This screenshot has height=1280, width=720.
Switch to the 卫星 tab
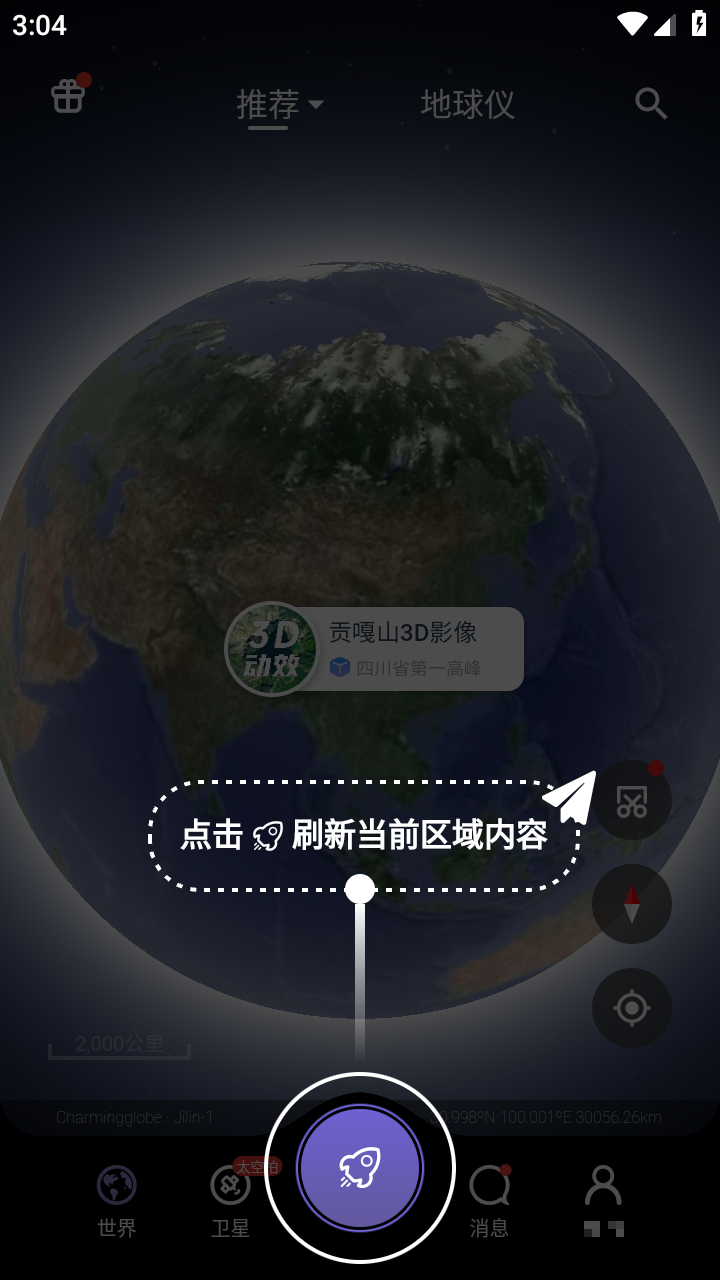click(231, 1200)
